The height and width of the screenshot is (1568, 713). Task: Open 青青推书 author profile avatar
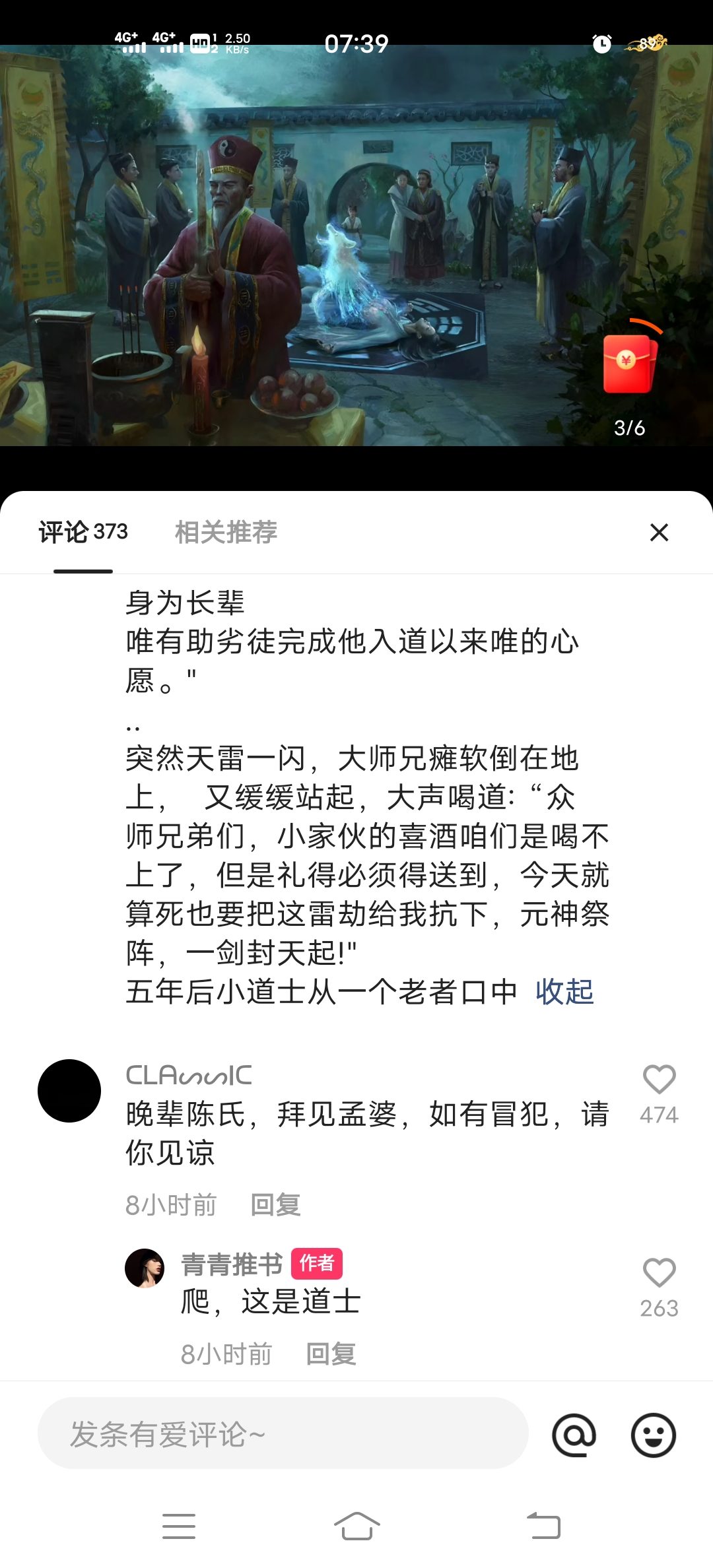145,1268
